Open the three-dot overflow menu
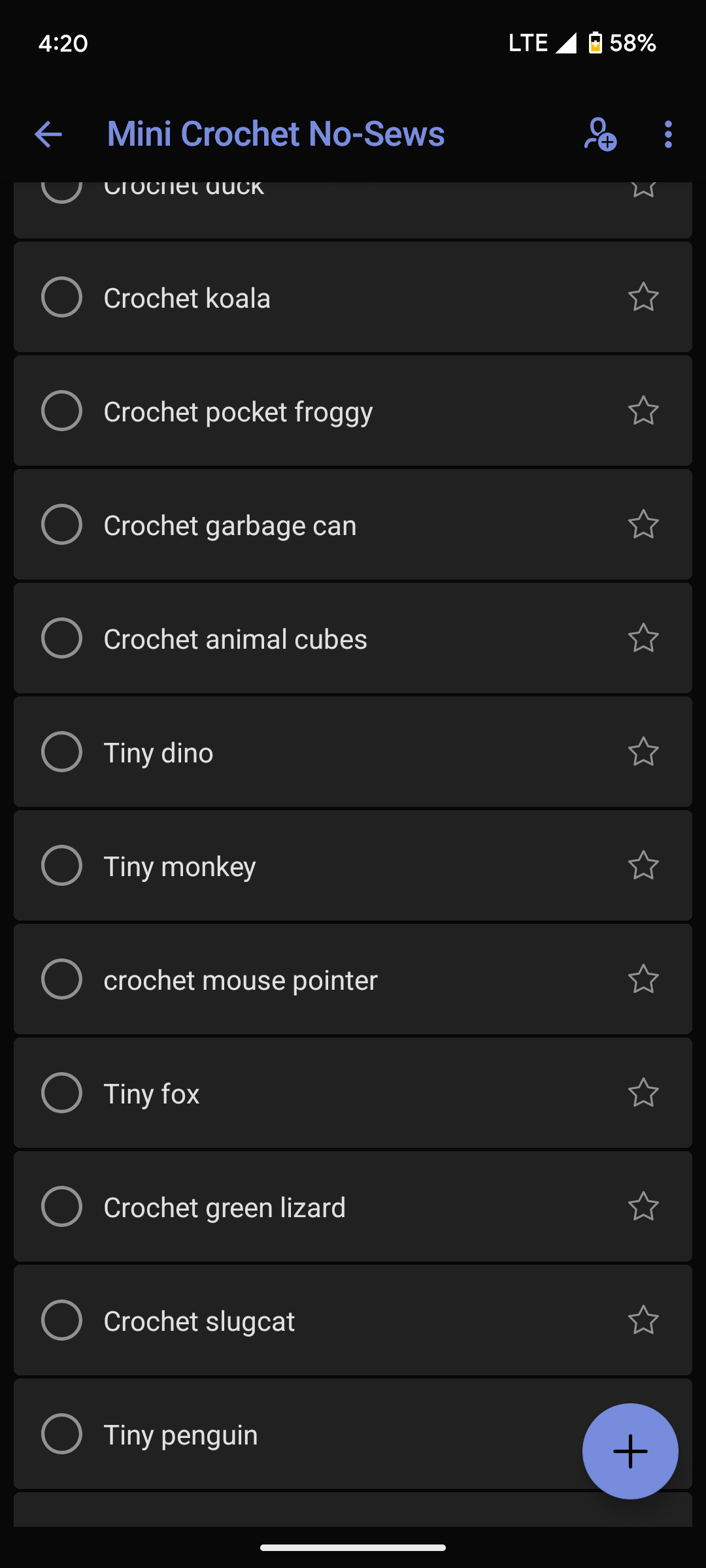The width and height of the screenshot is (706, 1568). [x=667, y=135]
